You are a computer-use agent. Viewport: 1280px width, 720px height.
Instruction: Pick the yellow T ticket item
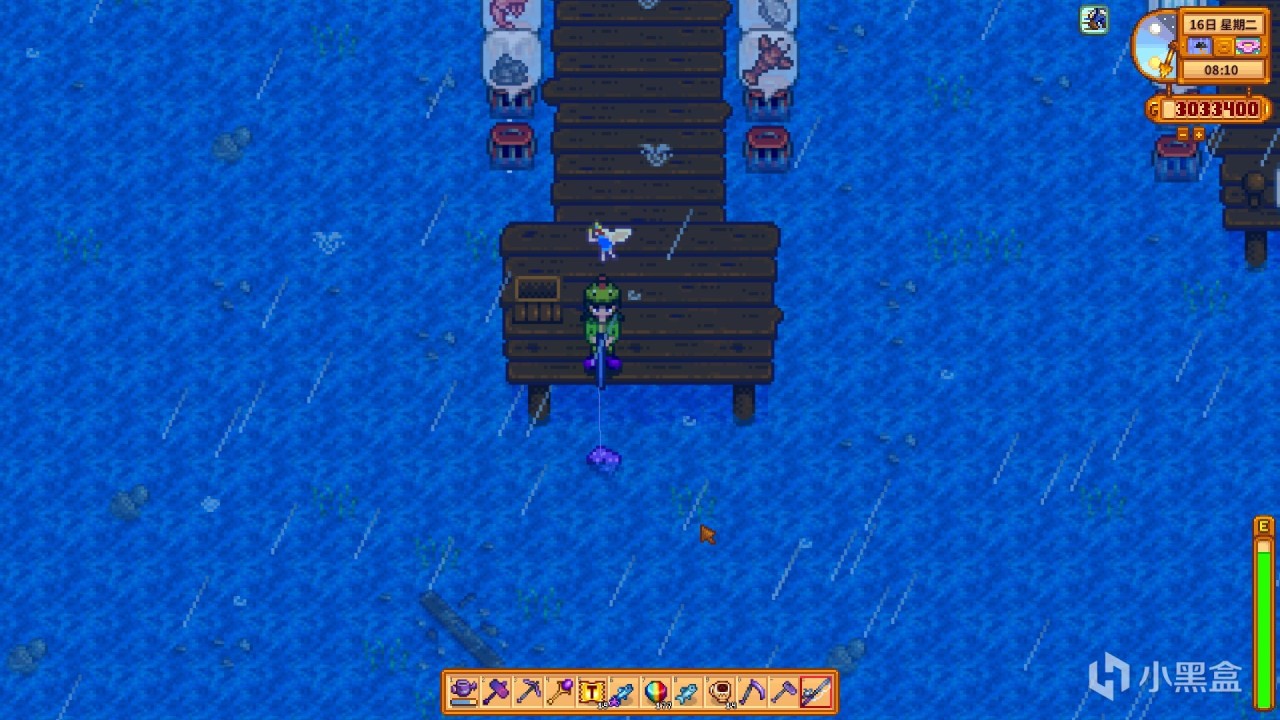click(x=591, y=691)
